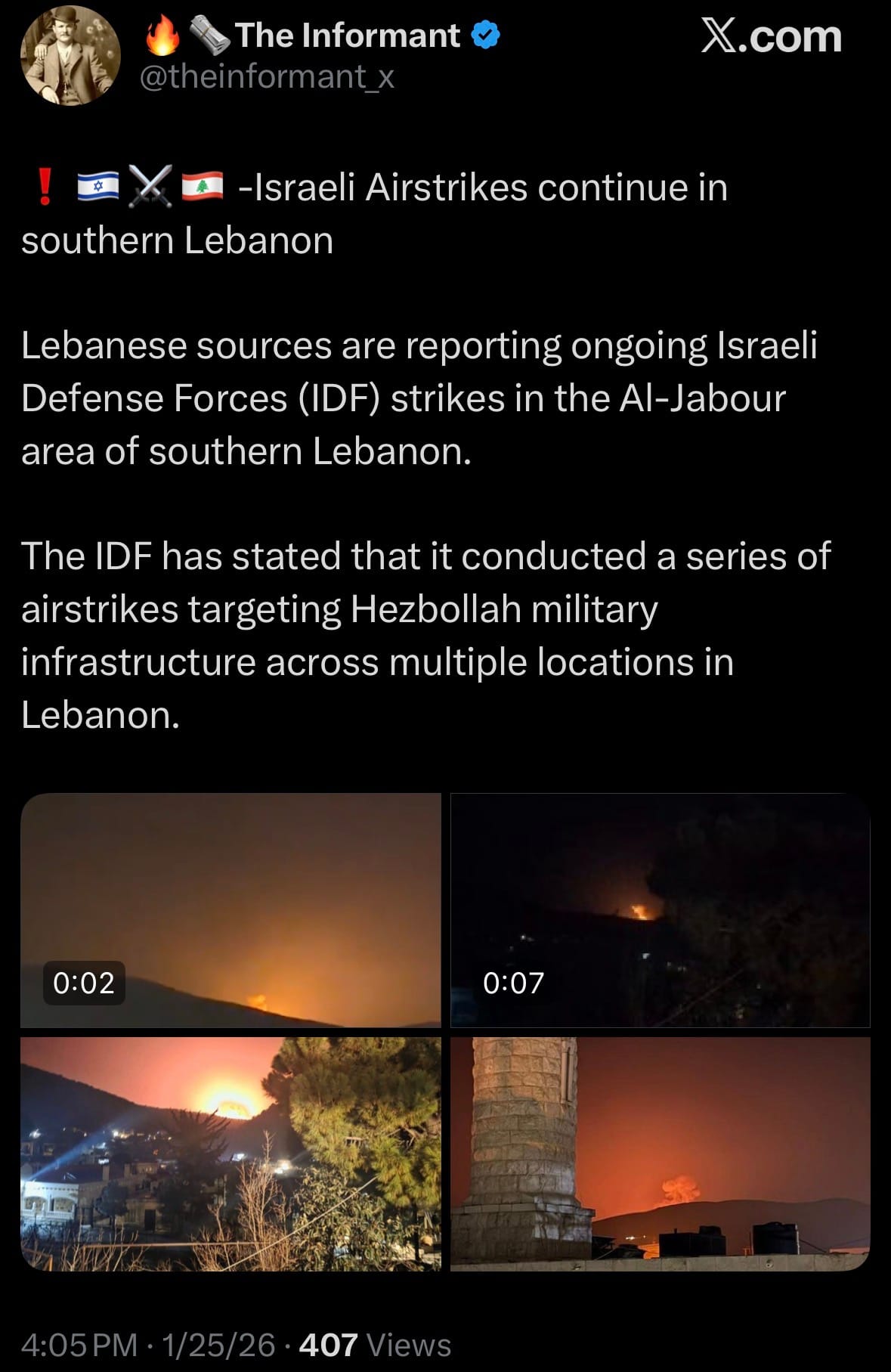
Task: Open the photo with the stone tower
Action: pos(660,1154)
